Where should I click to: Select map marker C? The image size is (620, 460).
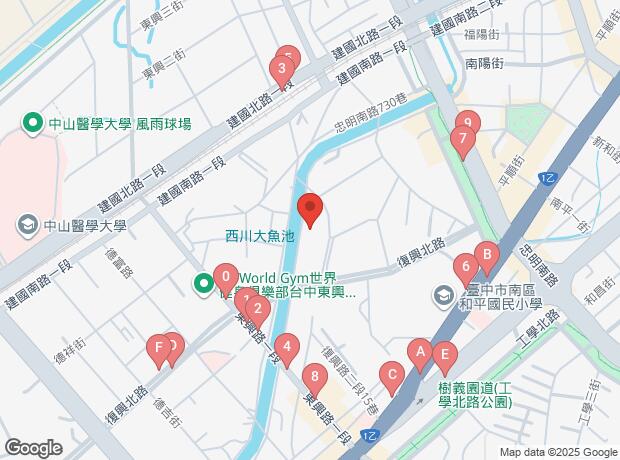coord(392,376)
